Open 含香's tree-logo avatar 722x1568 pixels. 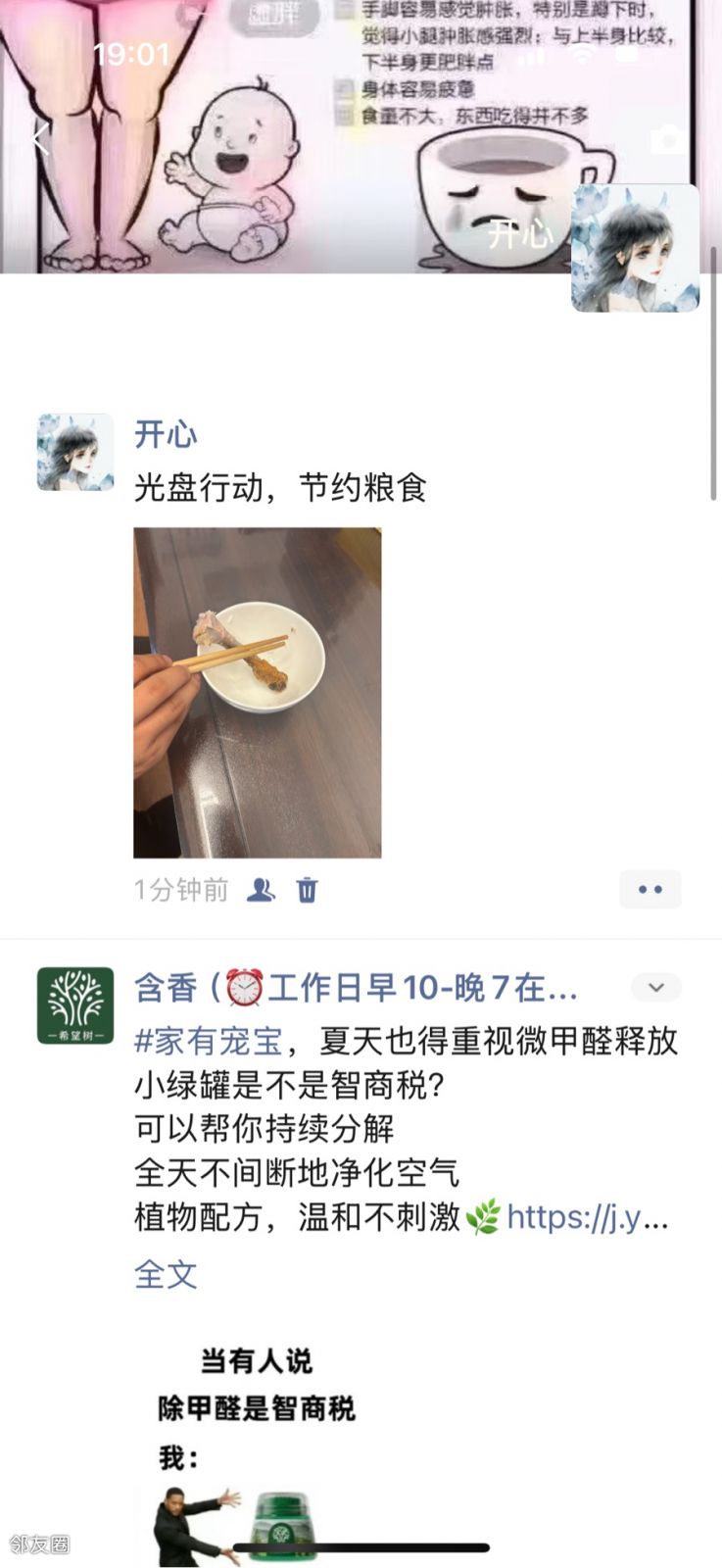[75, 1005]
